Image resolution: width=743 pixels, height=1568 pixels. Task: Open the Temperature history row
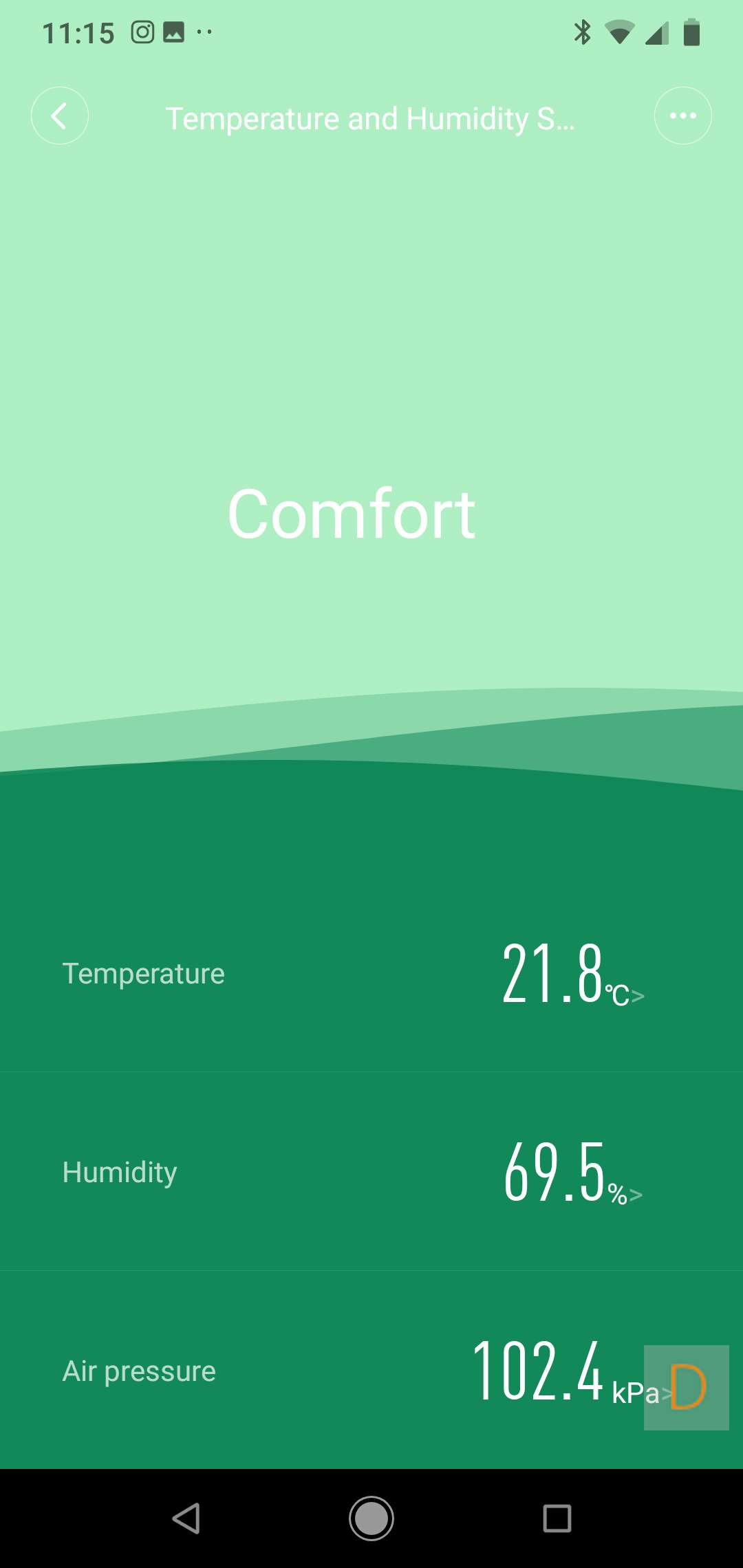[x=371, y=973]
